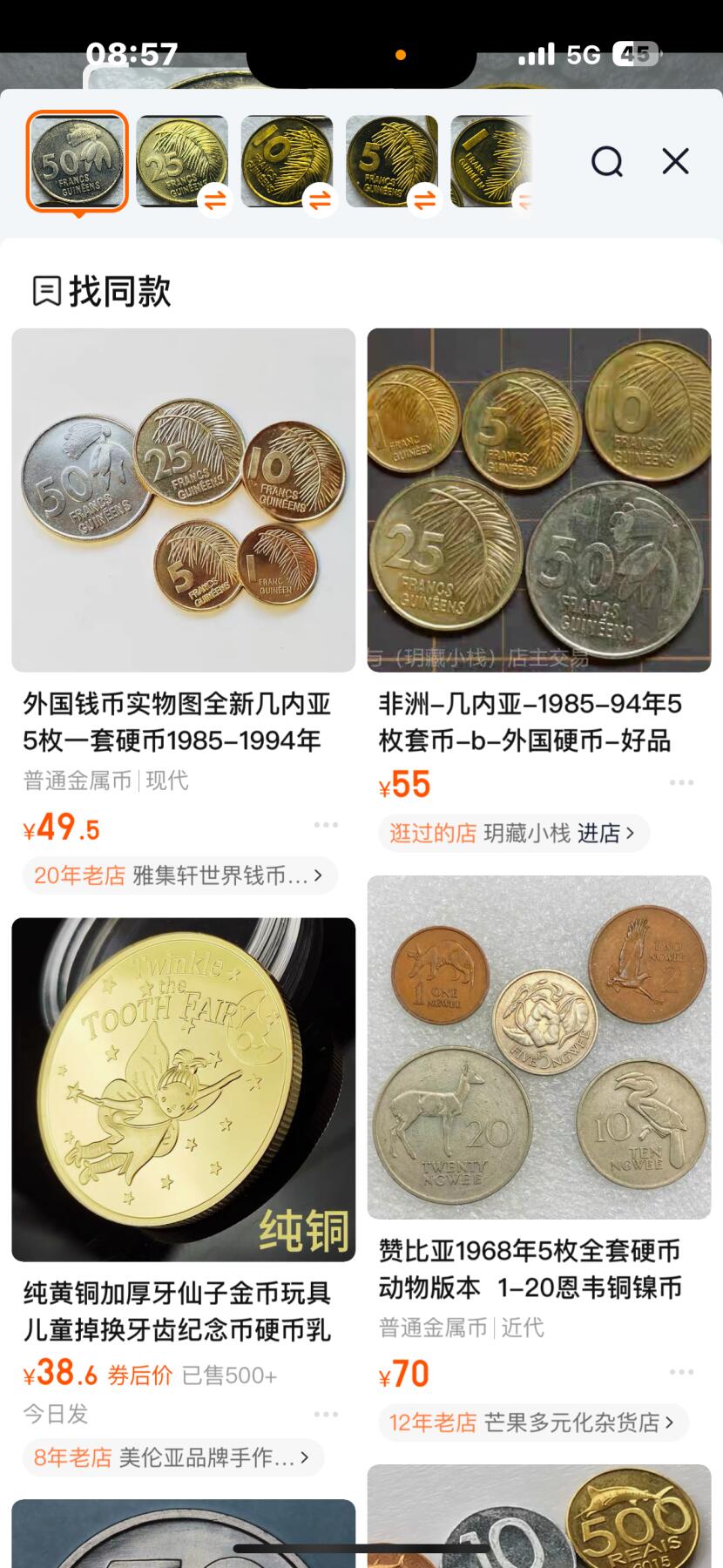The width and height of the screenshot is (723, 1568).
Task: Select the highlighted 50 francs coin thumbnail
Action: click(x=78, y=162)
